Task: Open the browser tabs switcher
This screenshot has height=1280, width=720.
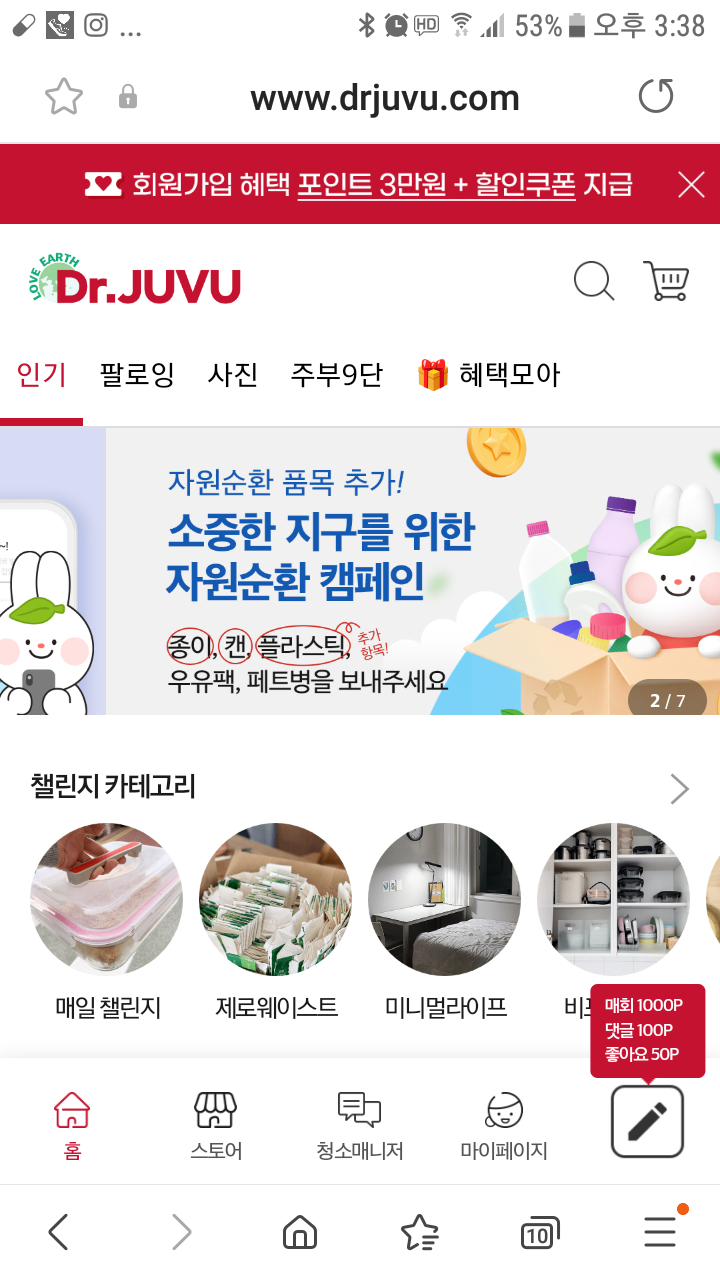Action: pos(539,1233)
